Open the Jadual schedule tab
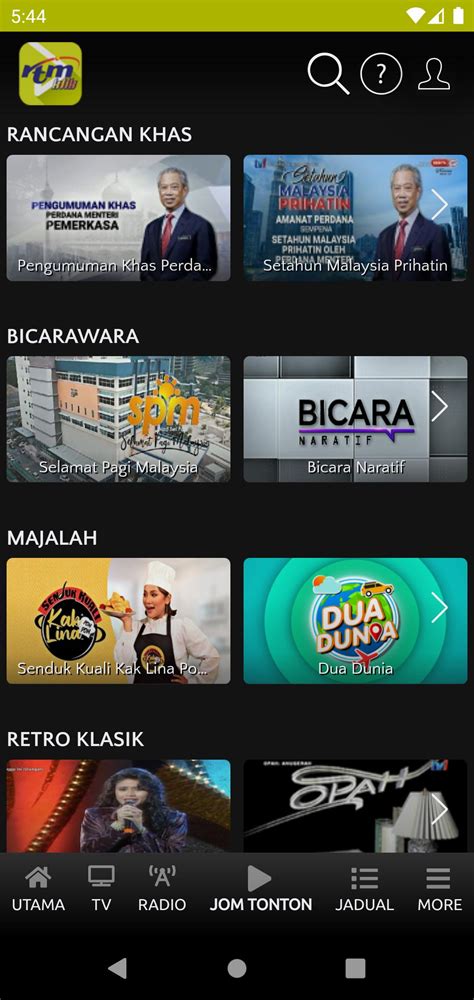The height and width of the screenshot is (1000, 474). pos(365,889)
